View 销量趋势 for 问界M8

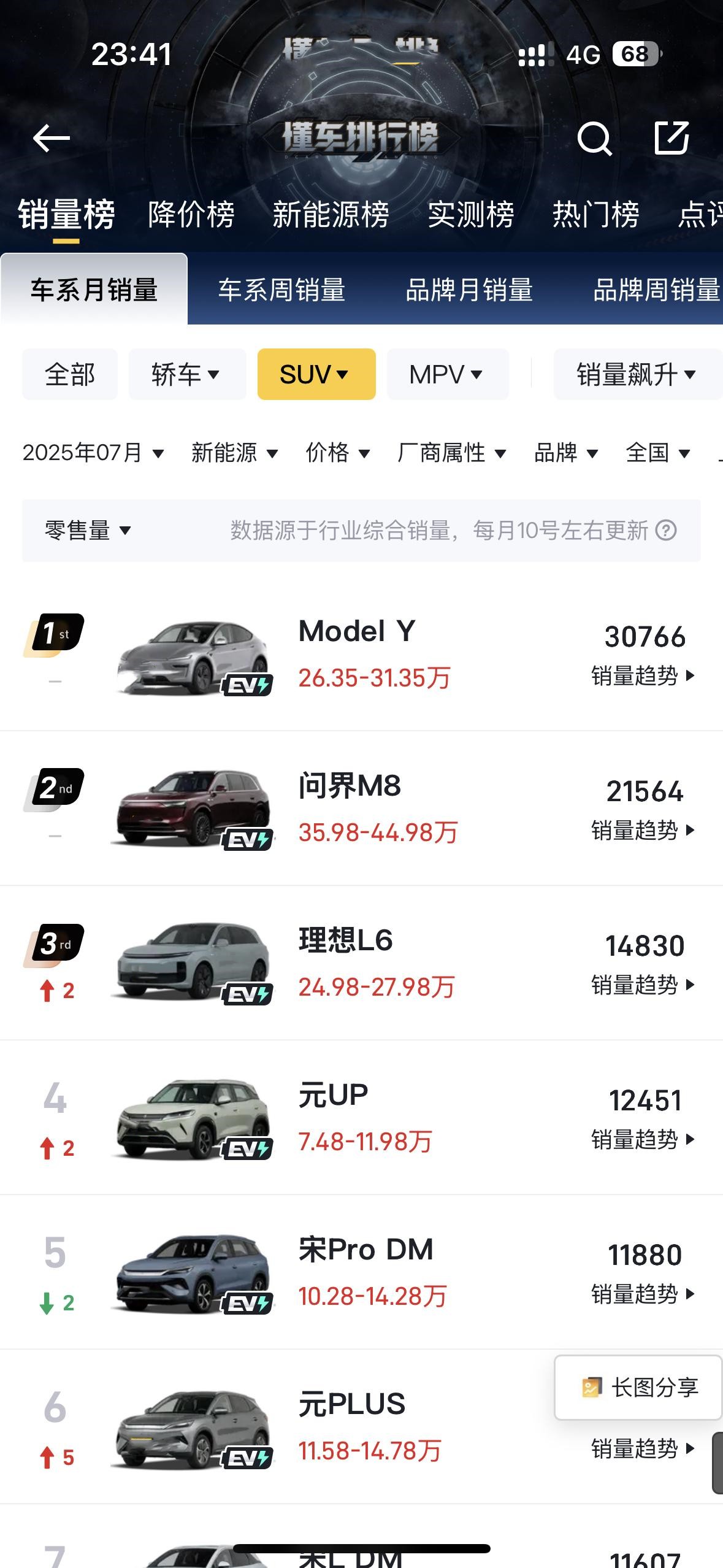click(643, 830)
